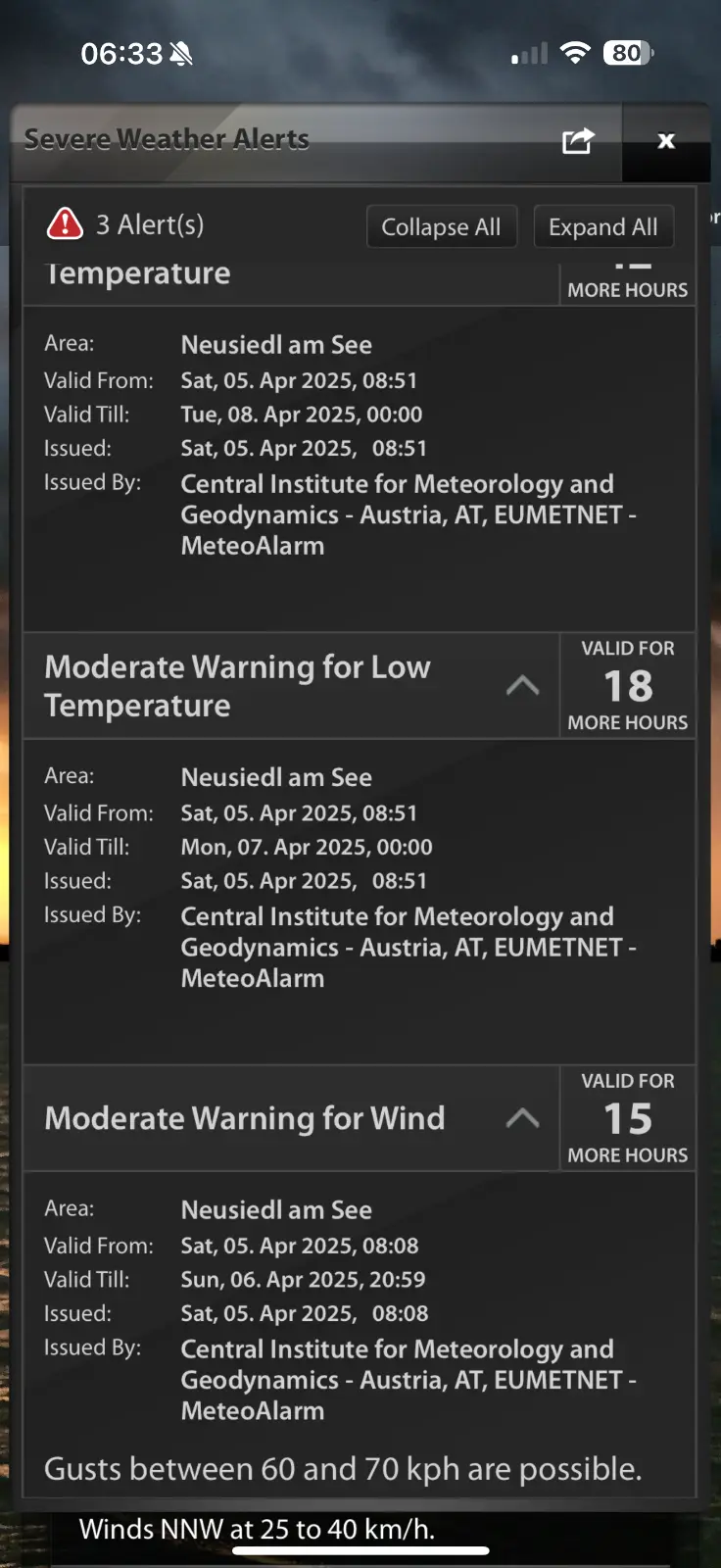Collapse the Moderate Warning for Low Temperature alert
The width and height of the screenshot is (721, 1568).
522,686
